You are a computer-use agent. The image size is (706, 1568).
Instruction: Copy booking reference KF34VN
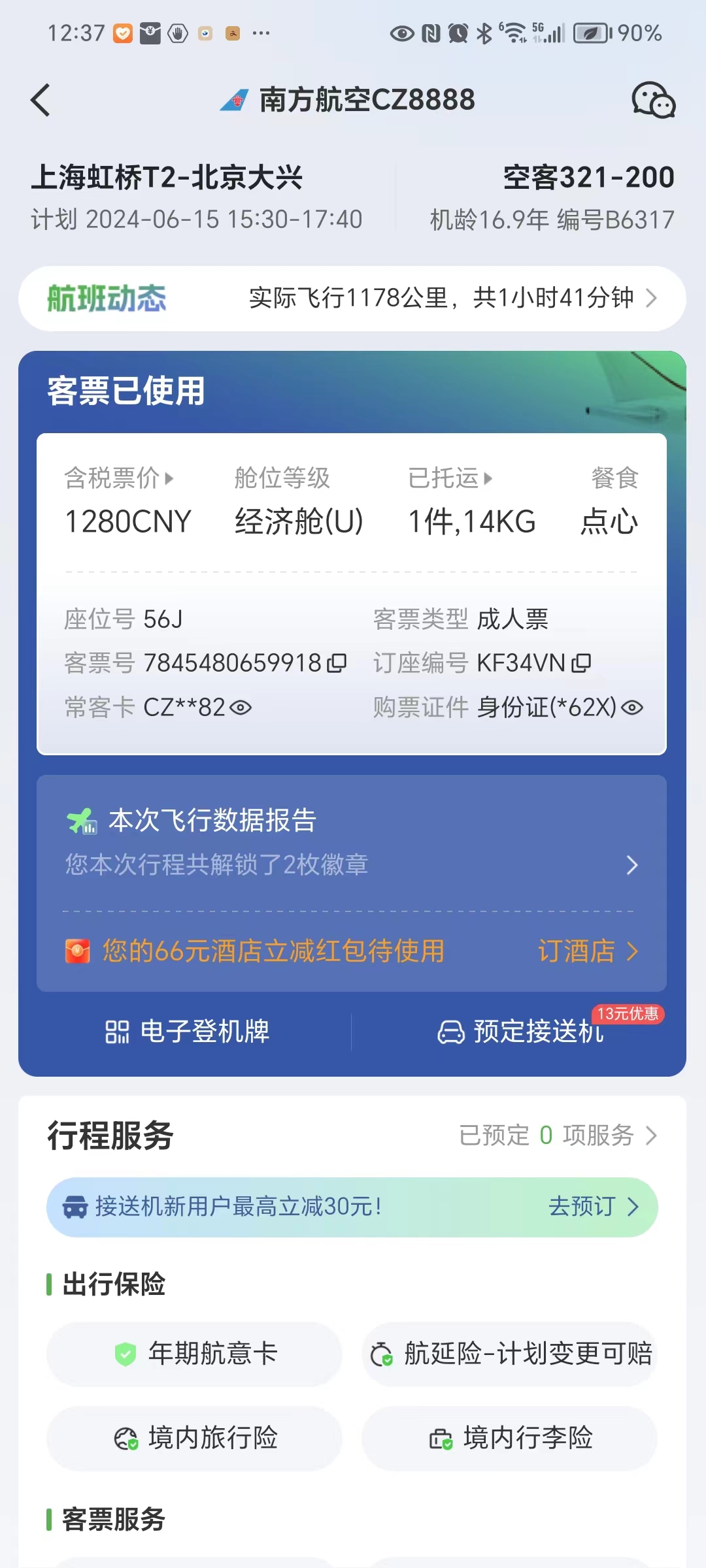tap(581, 663)
